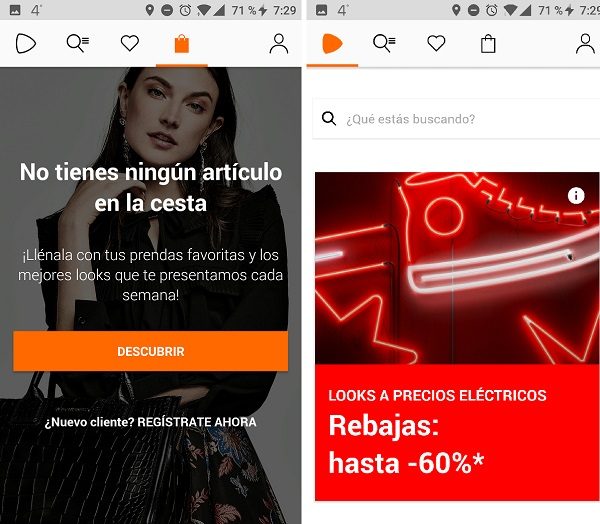Switch to the search tab on the empty basket screen
Screen dimensions: 600x524
pyautogui.click(x=77, y=44)
